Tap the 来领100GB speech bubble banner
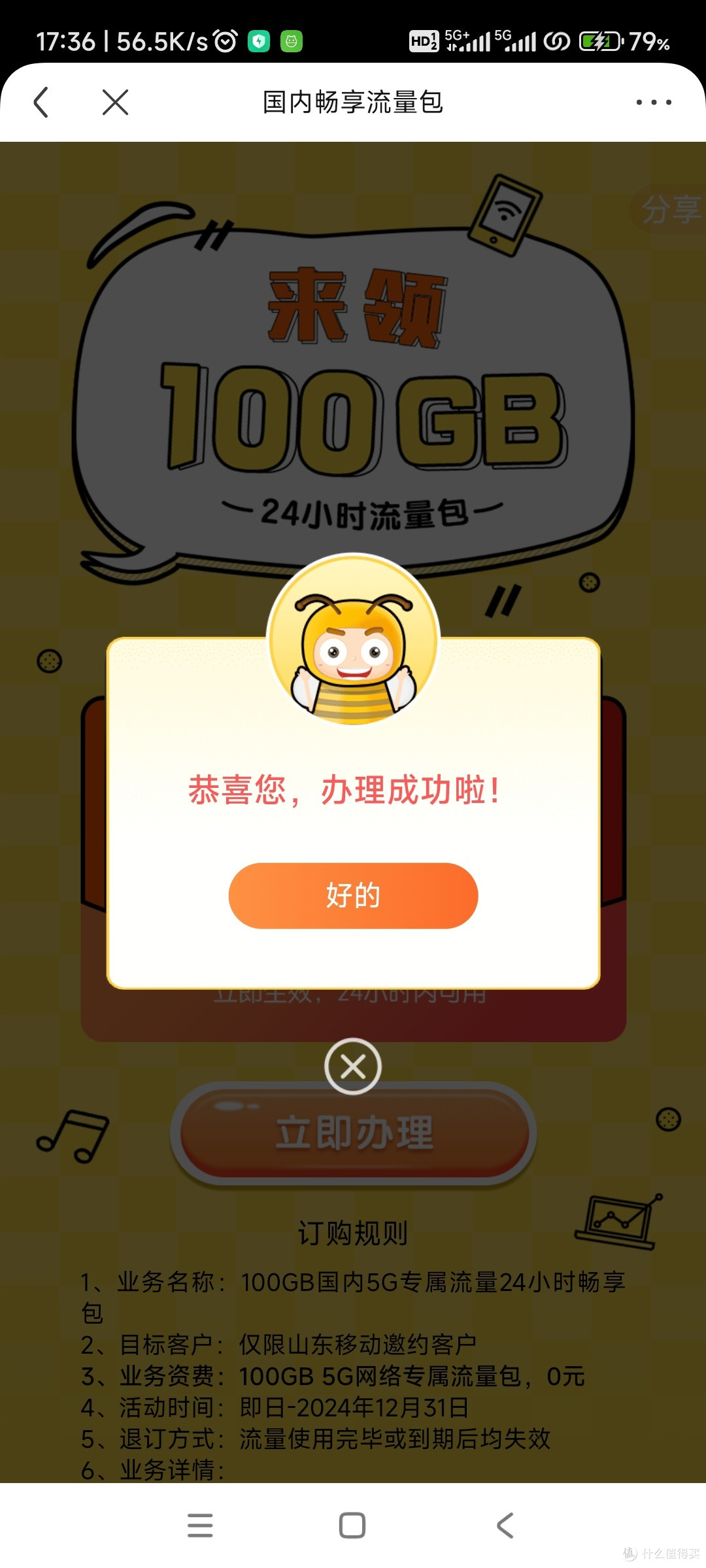 (353, 405)
